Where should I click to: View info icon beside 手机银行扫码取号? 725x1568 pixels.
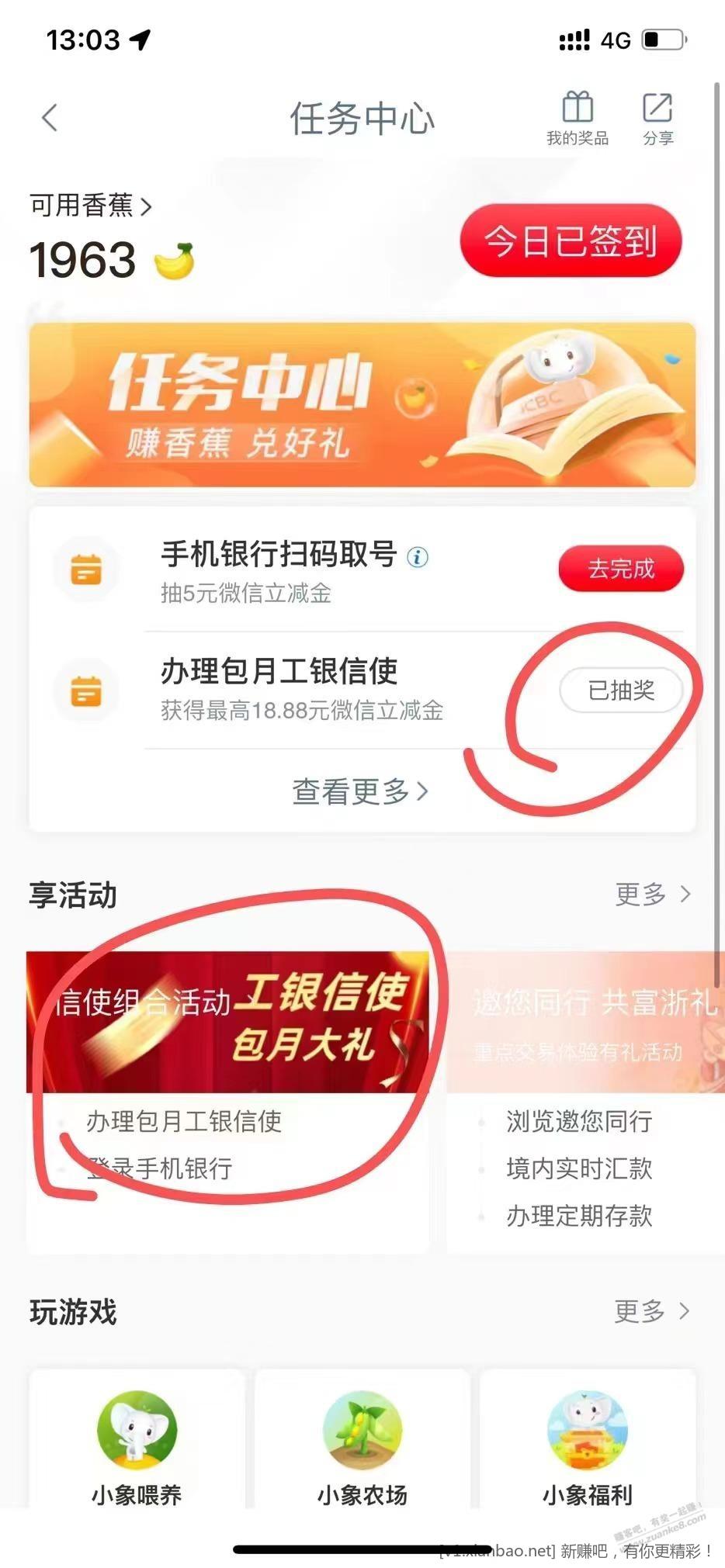[418, 556]
